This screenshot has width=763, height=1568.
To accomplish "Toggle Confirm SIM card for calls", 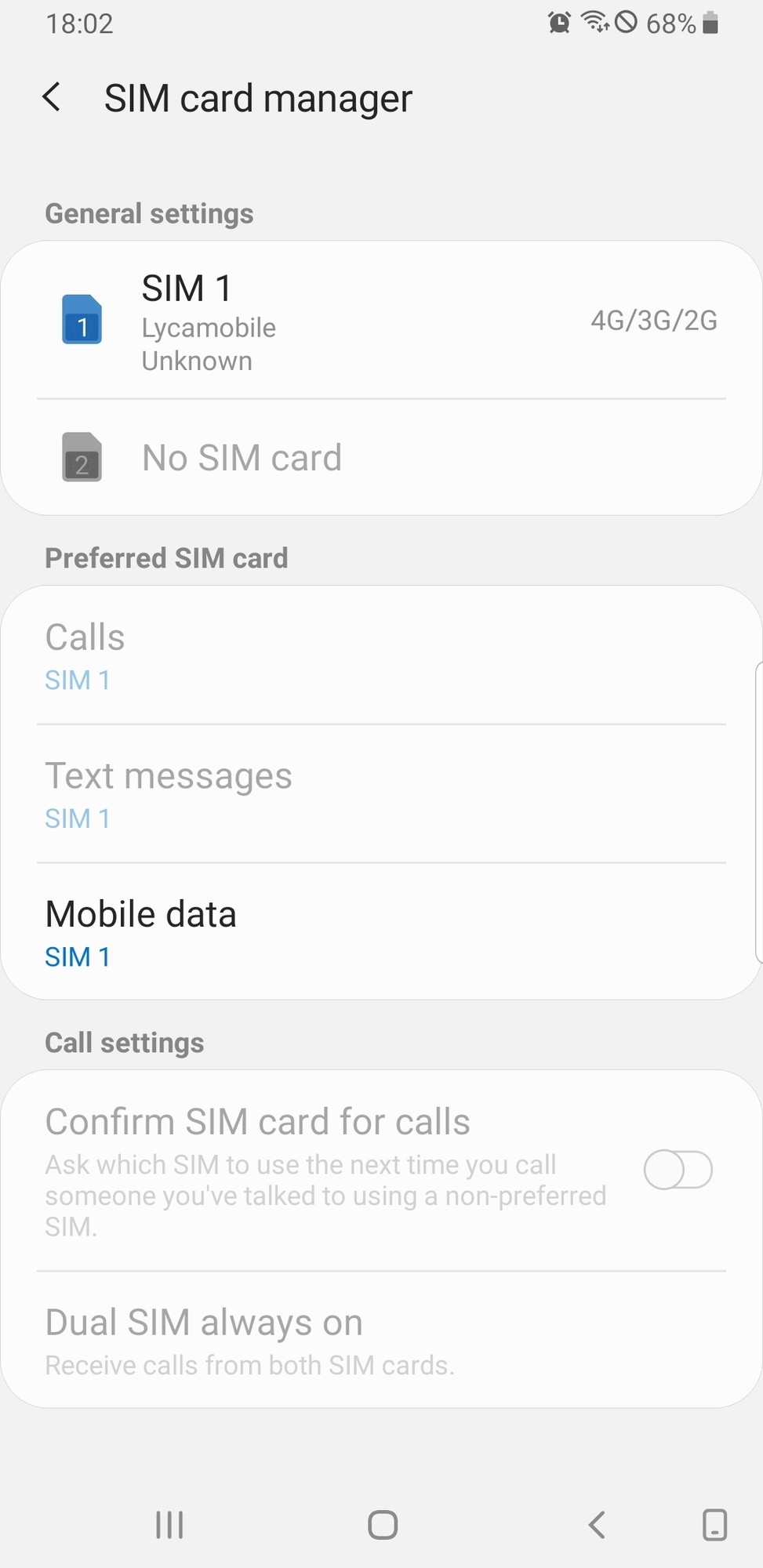I will [x=678, y=1170].
